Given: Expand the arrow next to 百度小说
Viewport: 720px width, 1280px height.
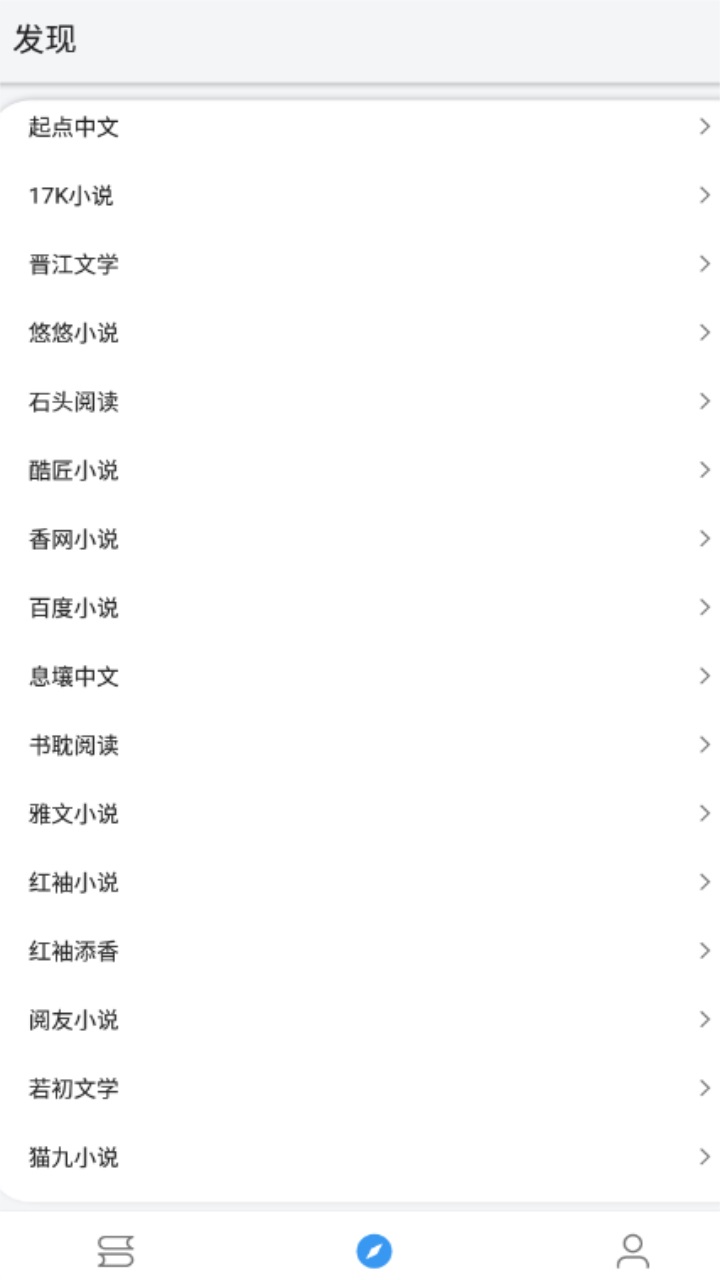Looking at the screenshot, I should [x=703, y=607].
